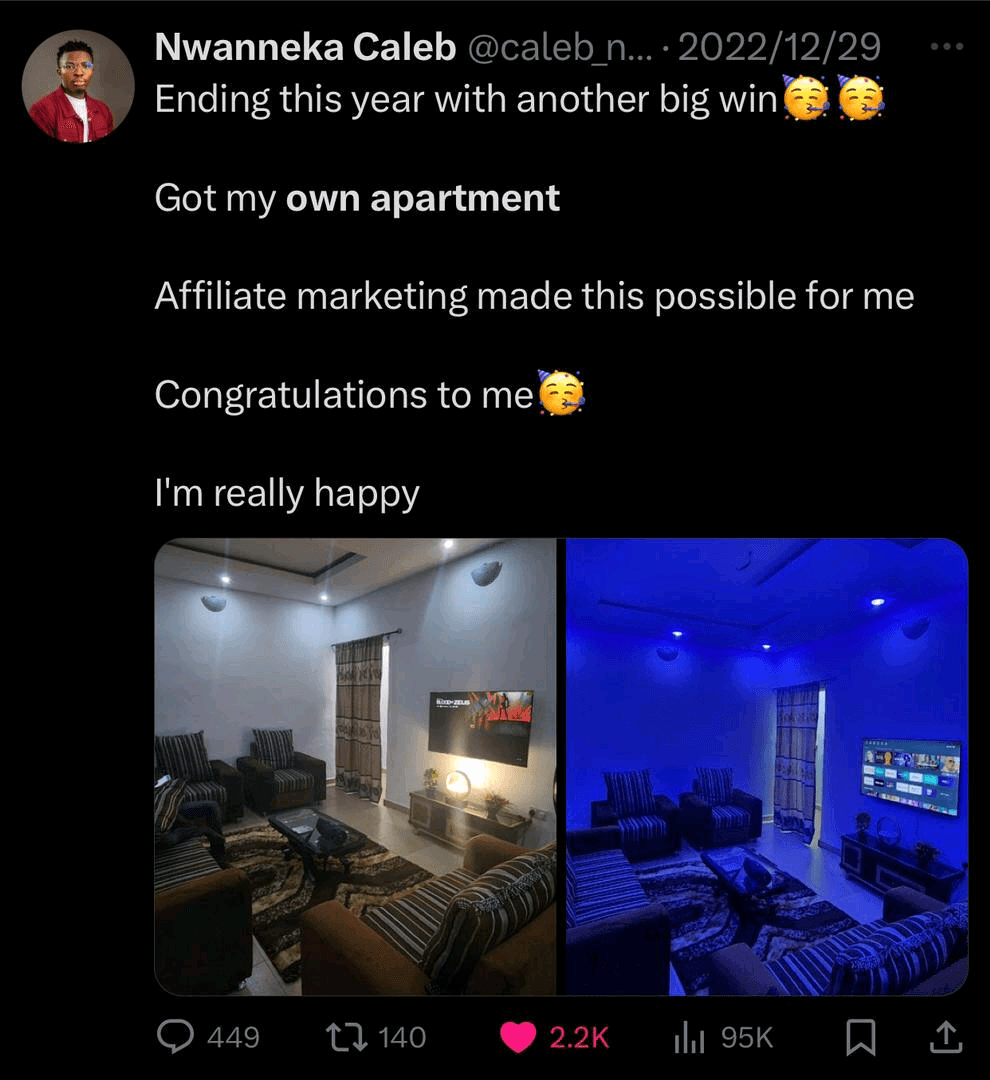This screenshot has width=990, height=1080.
Task: Open the tweet's three-dot overflow menu
Action: tap(945, 47)
